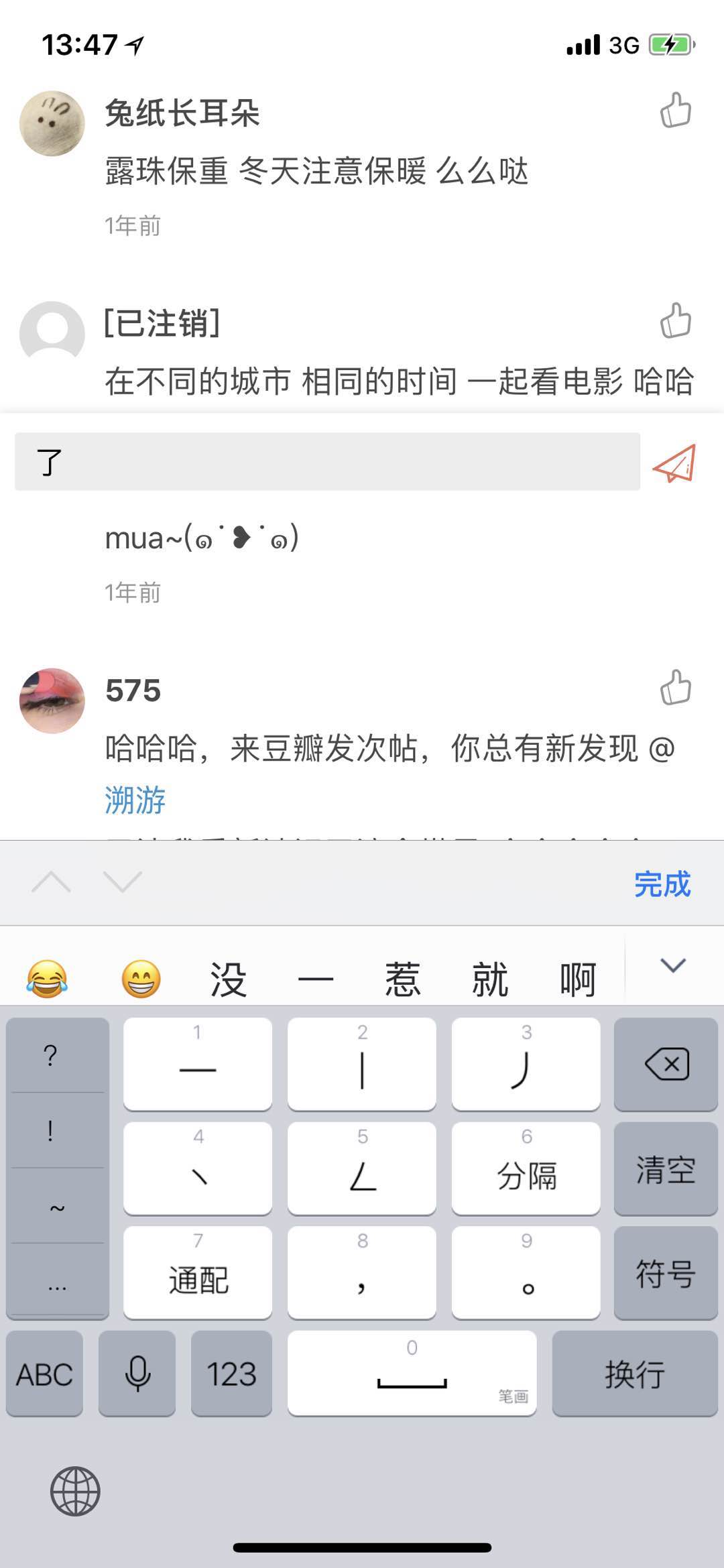Switch to the 123 number keyboard

pyautogui.click(x=231, y=1374)
